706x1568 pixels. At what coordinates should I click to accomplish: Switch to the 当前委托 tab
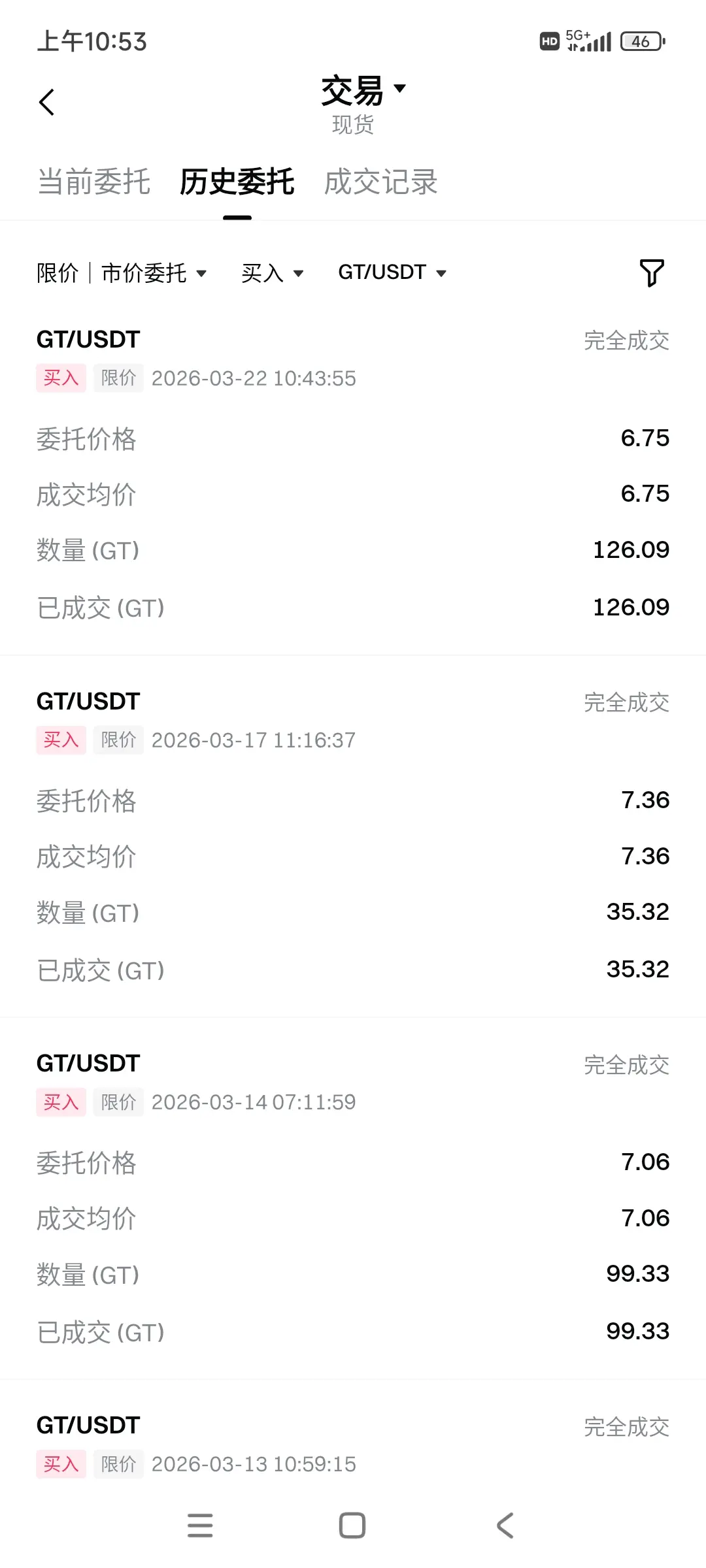pos(94,182)
